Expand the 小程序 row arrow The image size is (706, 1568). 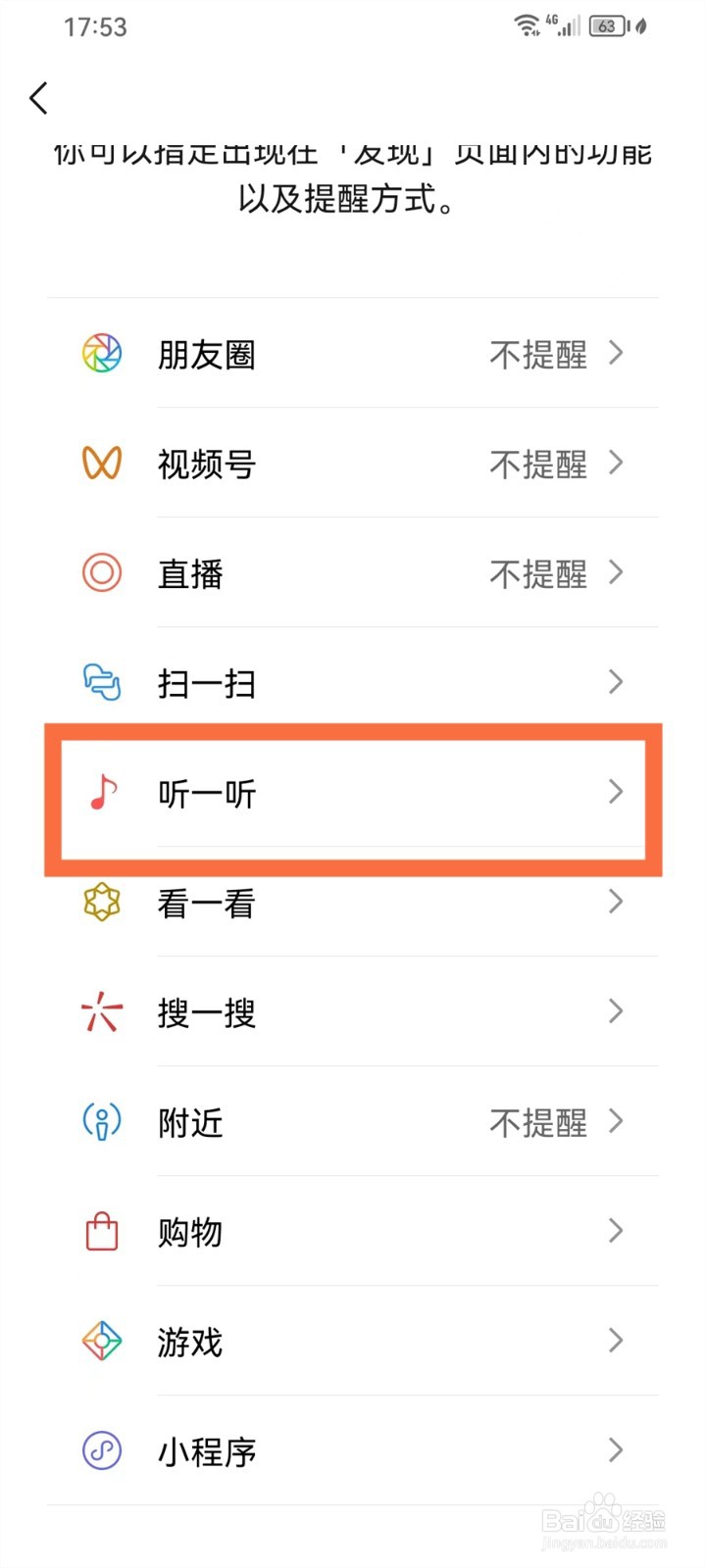(x=616, y=1449)
